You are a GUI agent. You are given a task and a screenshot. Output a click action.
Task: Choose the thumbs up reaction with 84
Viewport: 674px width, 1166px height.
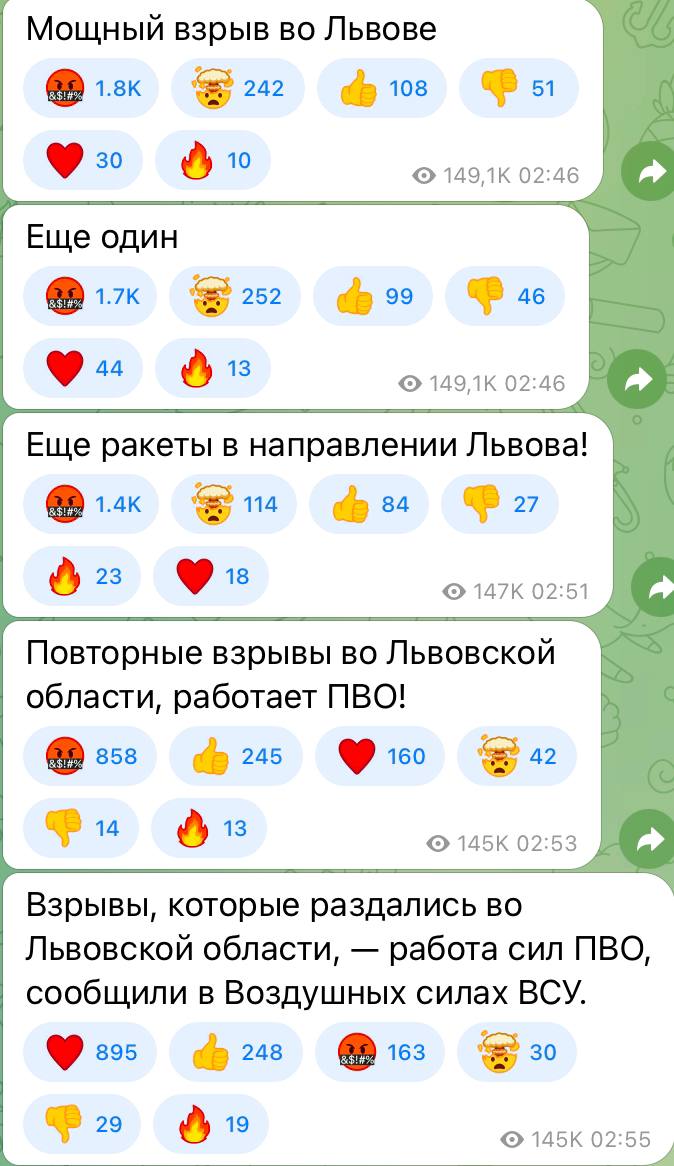click(x=369, y=504)
